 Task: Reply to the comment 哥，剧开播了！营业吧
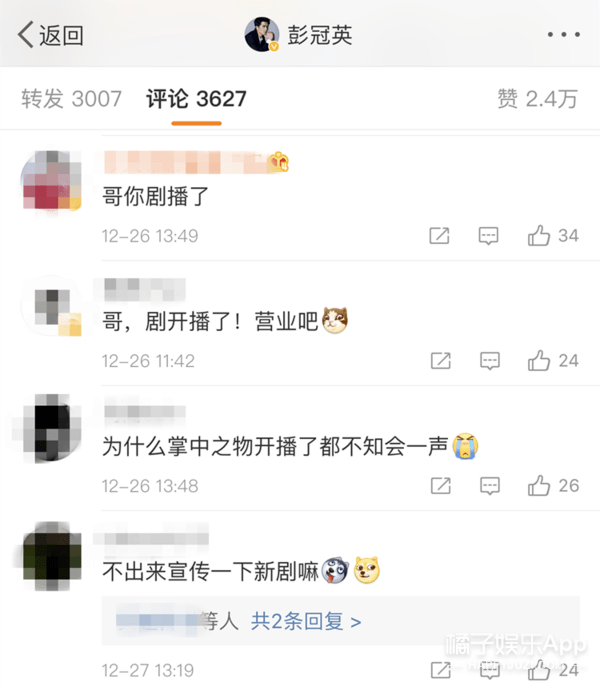click(489, 360)
